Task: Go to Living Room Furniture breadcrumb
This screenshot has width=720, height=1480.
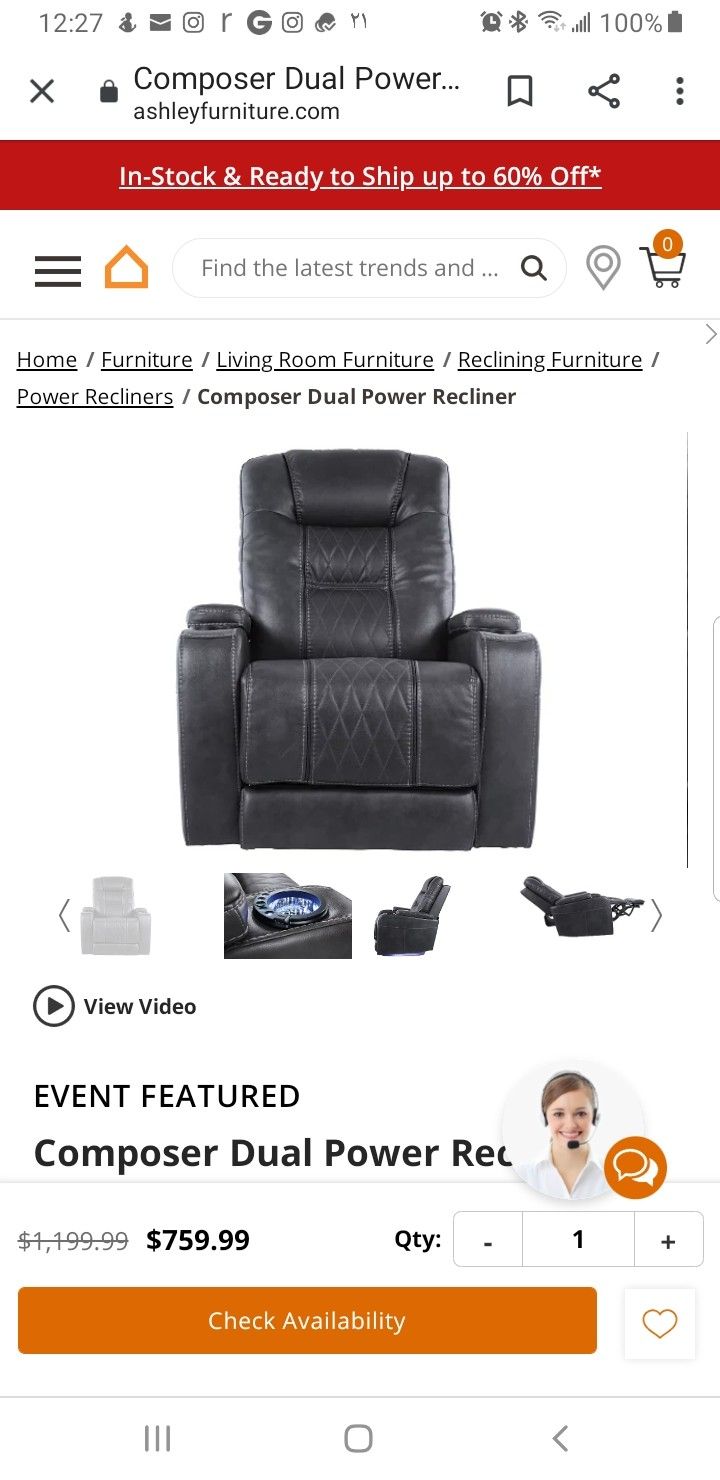Action: coord(325,360)
